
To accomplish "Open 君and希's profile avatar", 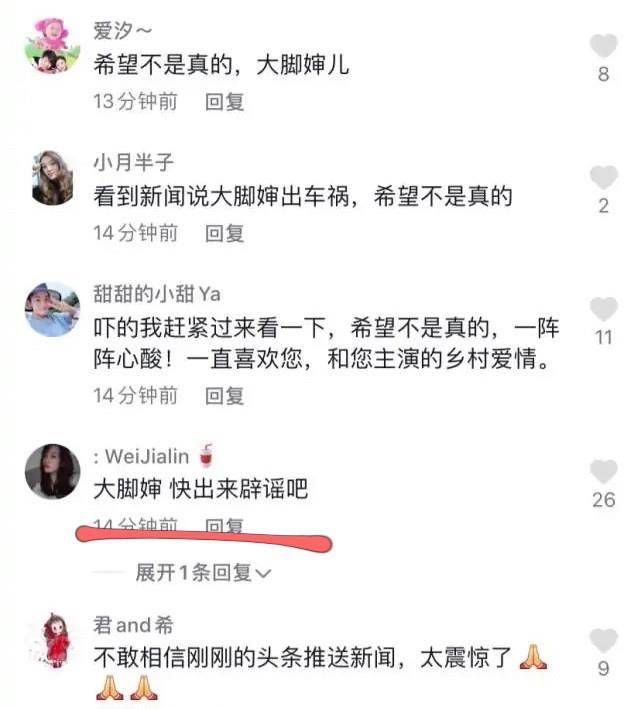I will pyautogui.click(x=52, y=641).
